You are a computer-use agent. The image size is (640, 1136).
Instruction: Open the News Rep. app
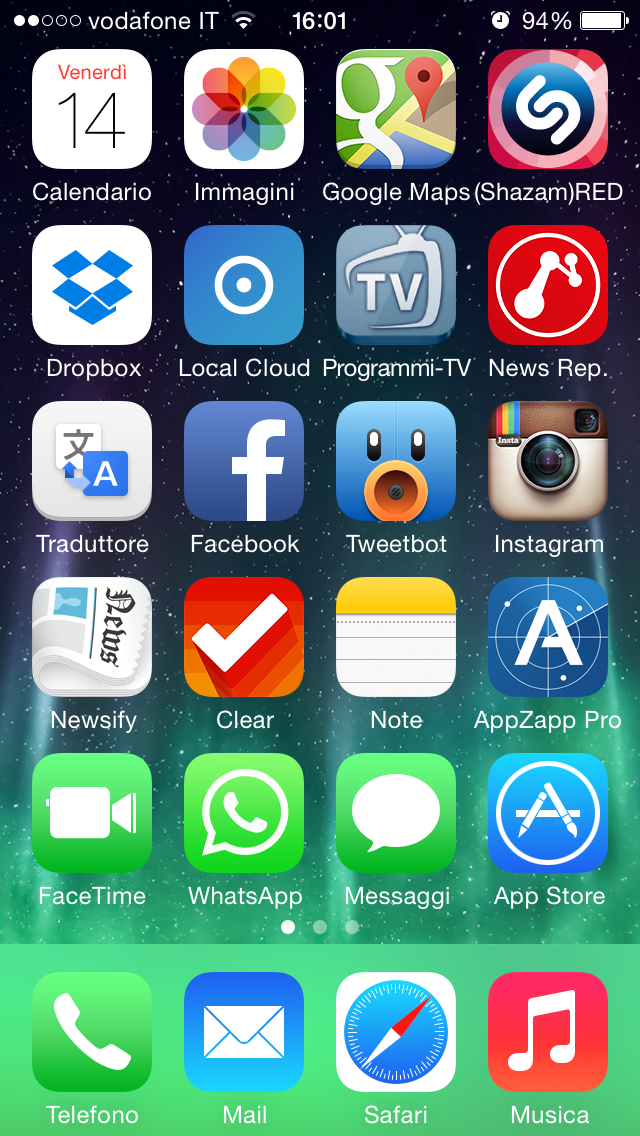pos(548,285)
